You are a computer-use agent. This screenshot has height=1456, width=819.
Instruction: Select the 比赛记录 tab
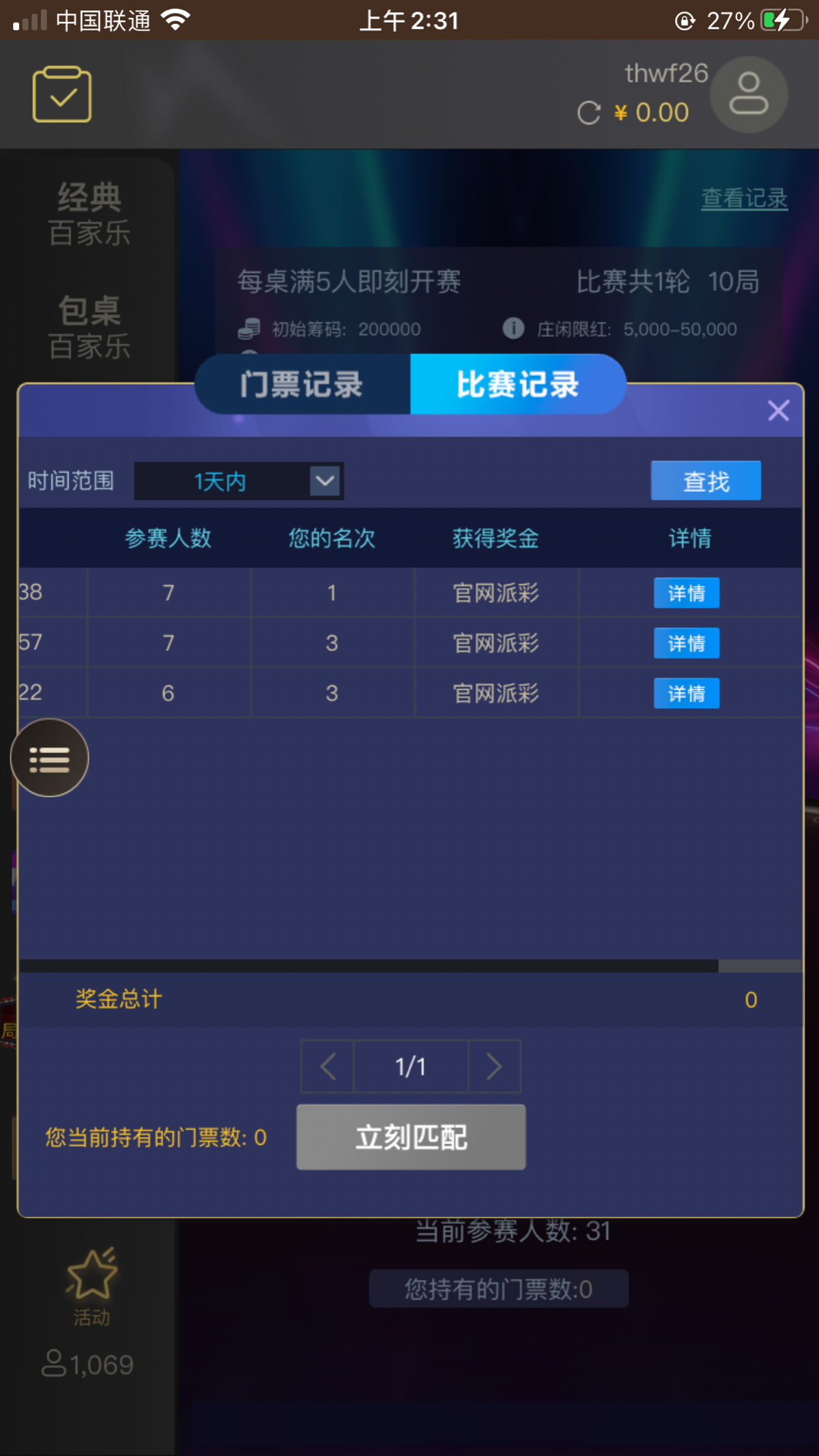click(x=517, y=385)
